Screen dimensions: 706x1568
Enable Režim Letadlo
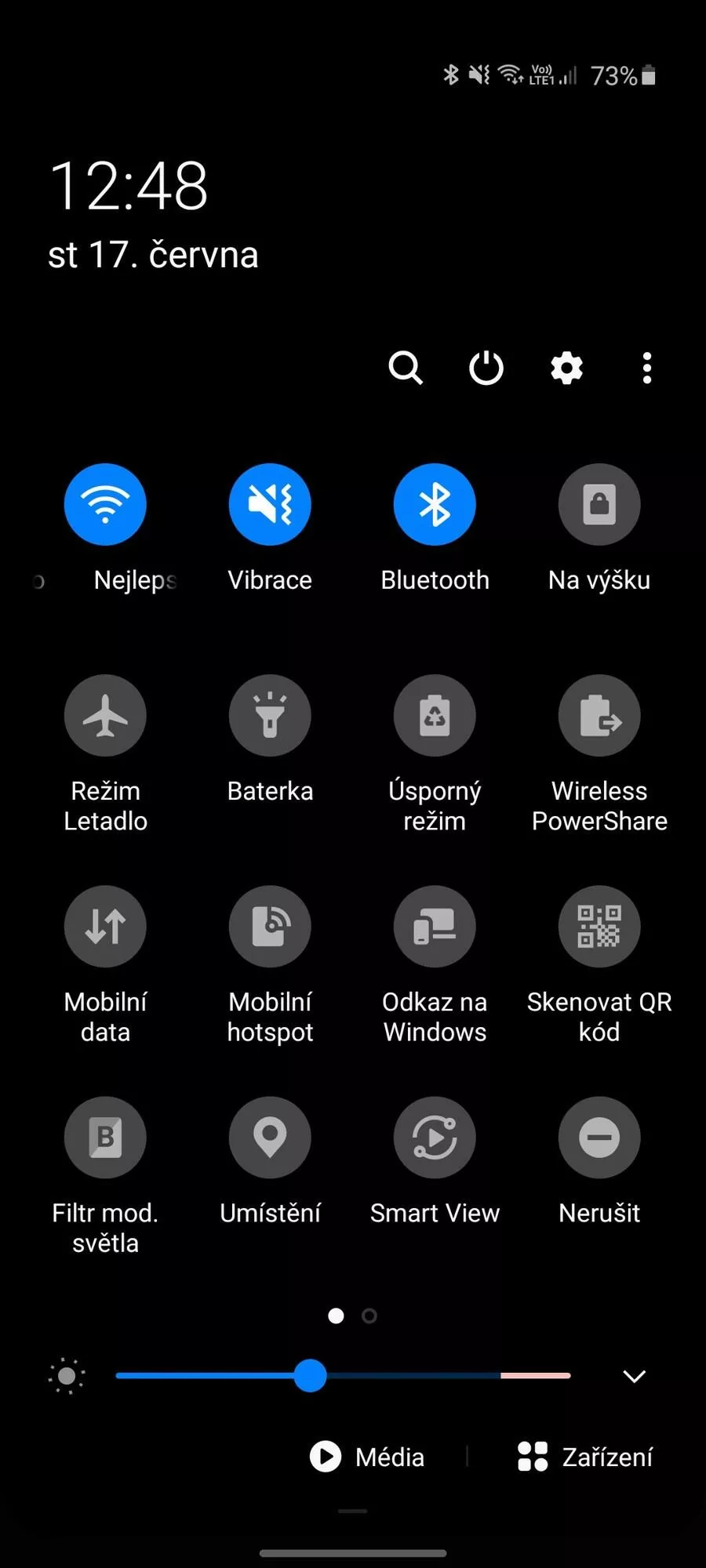point(105,715)
